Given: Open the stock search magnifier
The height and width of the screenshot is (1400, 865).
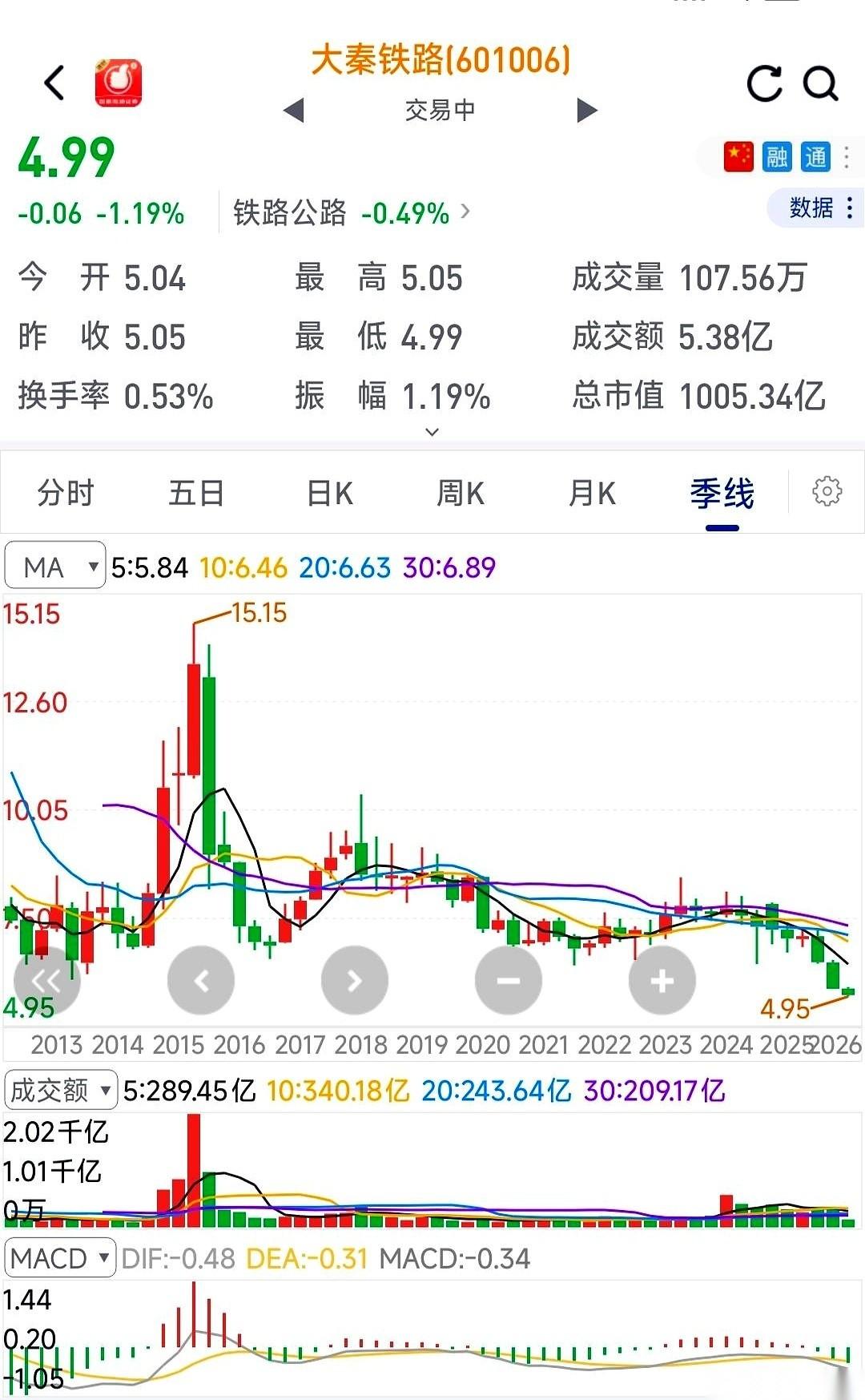Looking at the screenshot, I should click(820, 83).
